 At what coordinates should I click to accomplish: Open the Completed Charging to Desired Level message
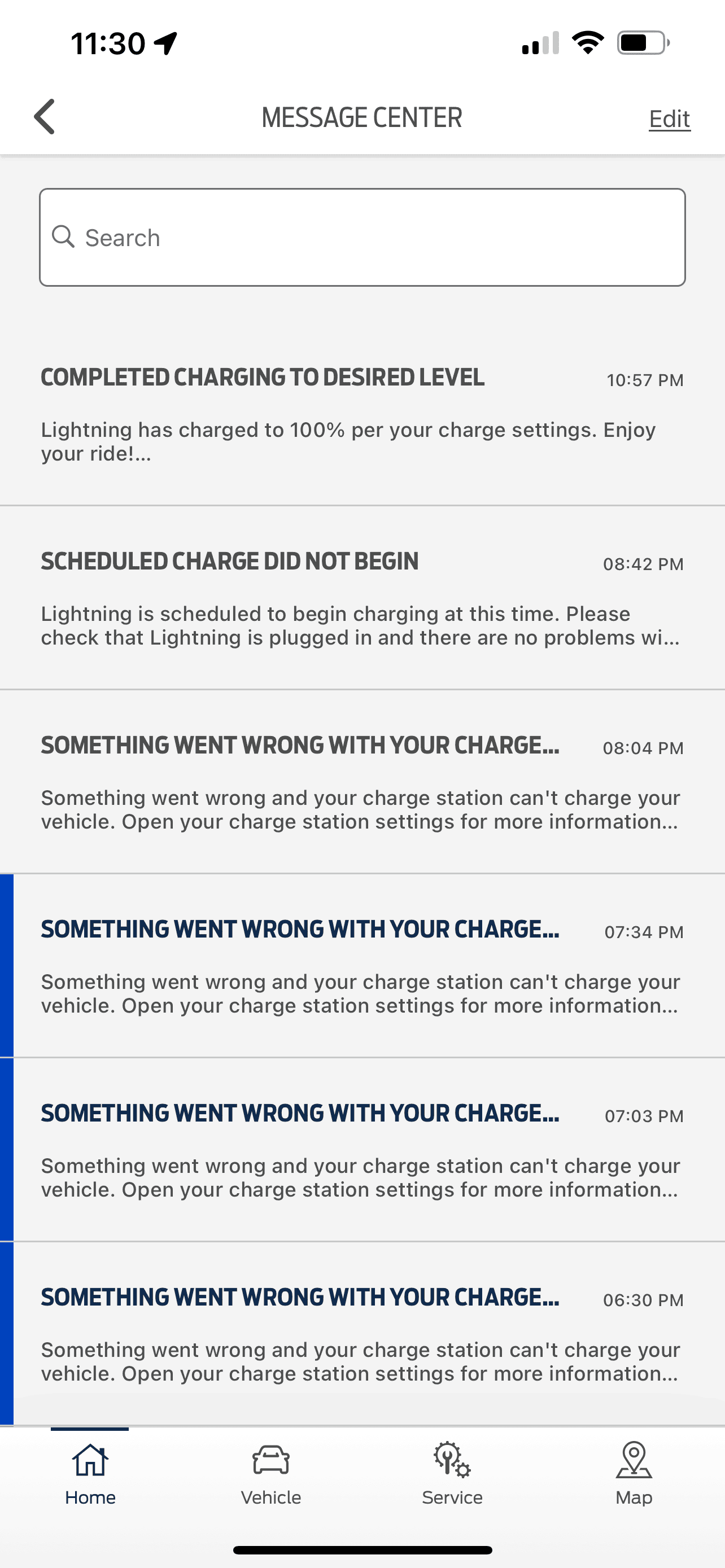[x=362, y=414]
